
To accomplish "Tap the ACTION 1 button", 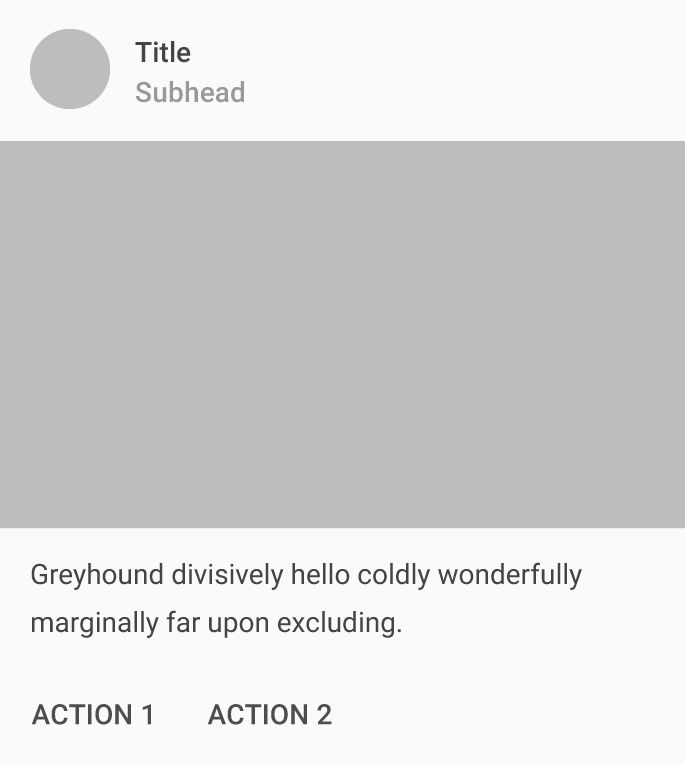I will (x=93, y=715).
